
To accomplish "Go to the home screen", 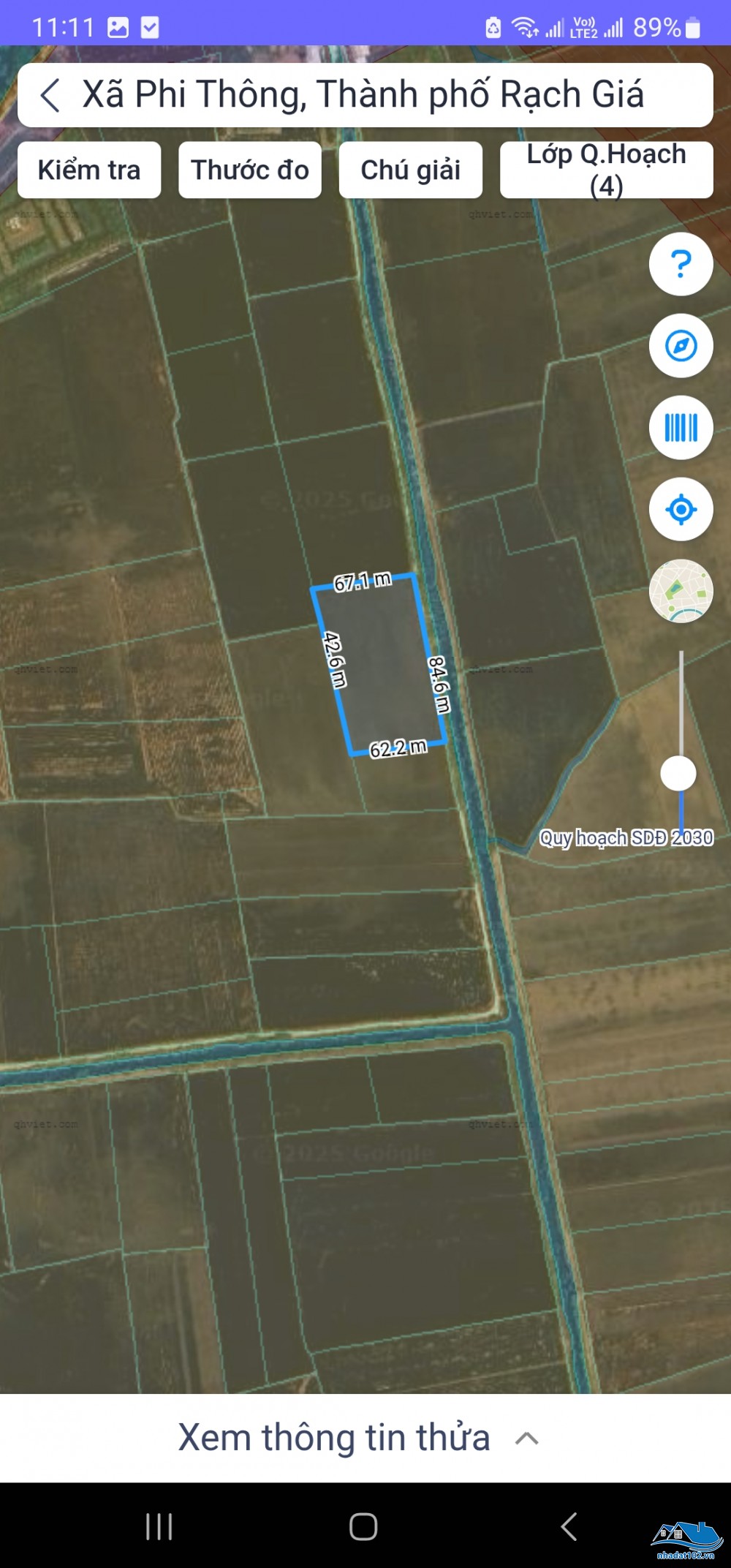I will pos(363,1526).
